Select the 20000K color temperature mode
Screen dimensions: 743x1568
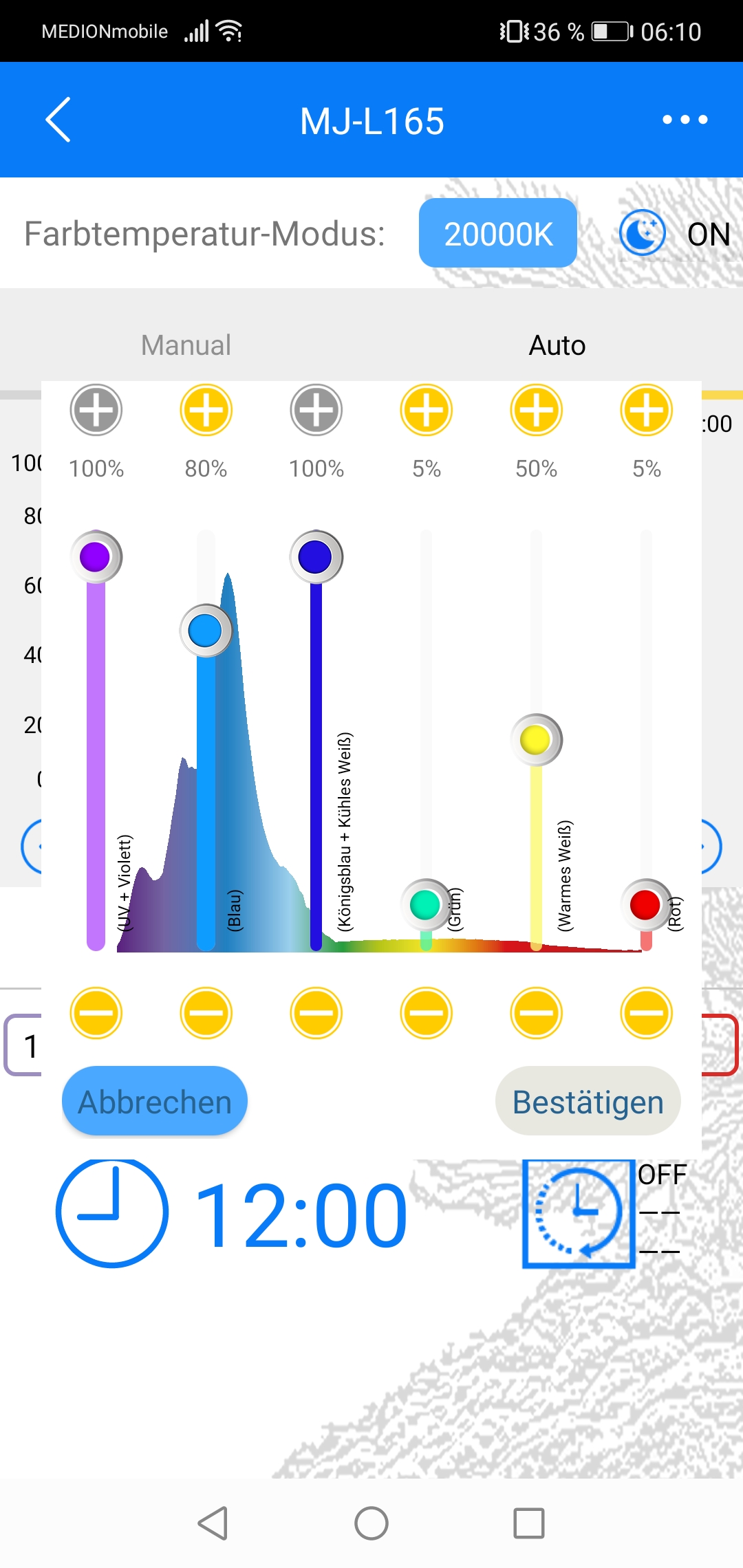[x=497, y=233]
